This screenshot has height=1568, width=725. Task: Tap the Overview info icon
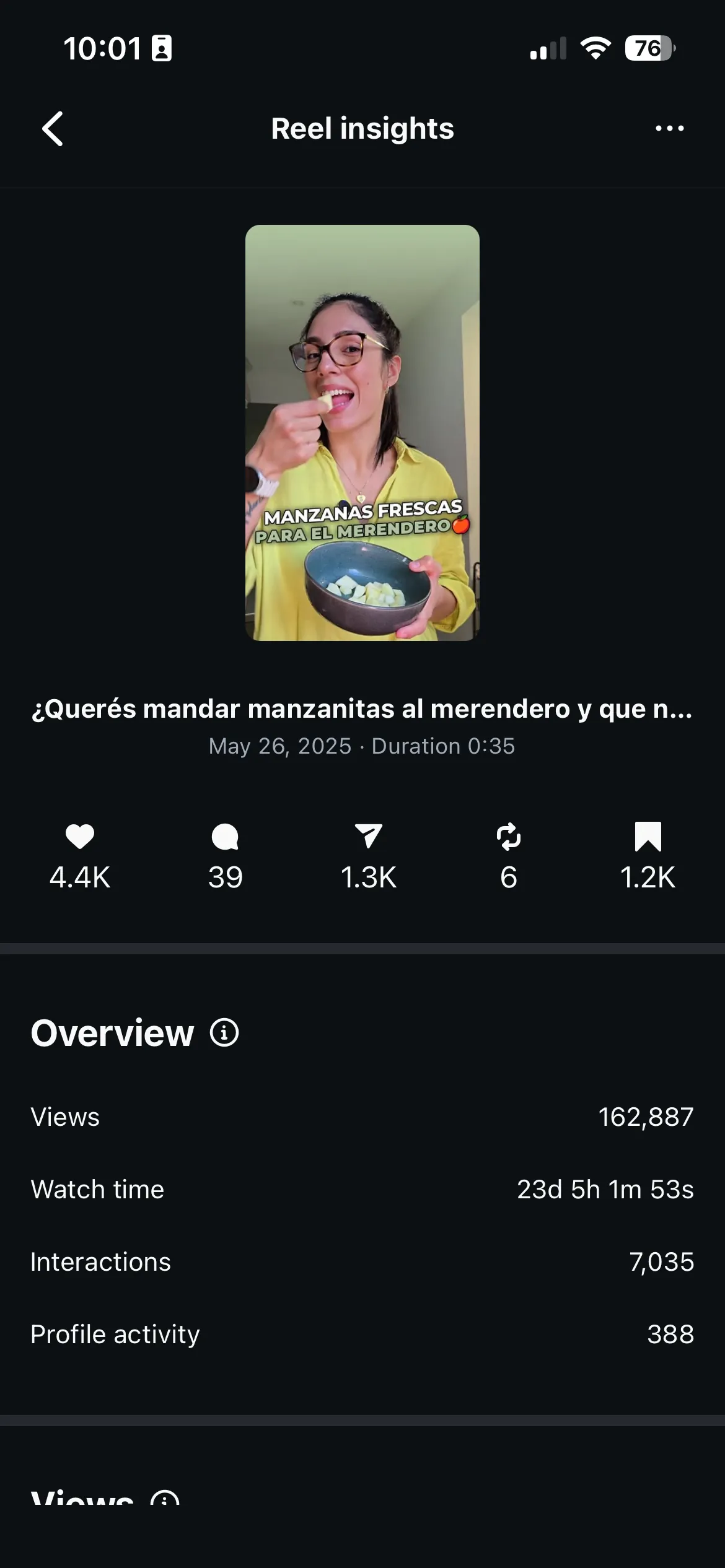coord(224,1032)
